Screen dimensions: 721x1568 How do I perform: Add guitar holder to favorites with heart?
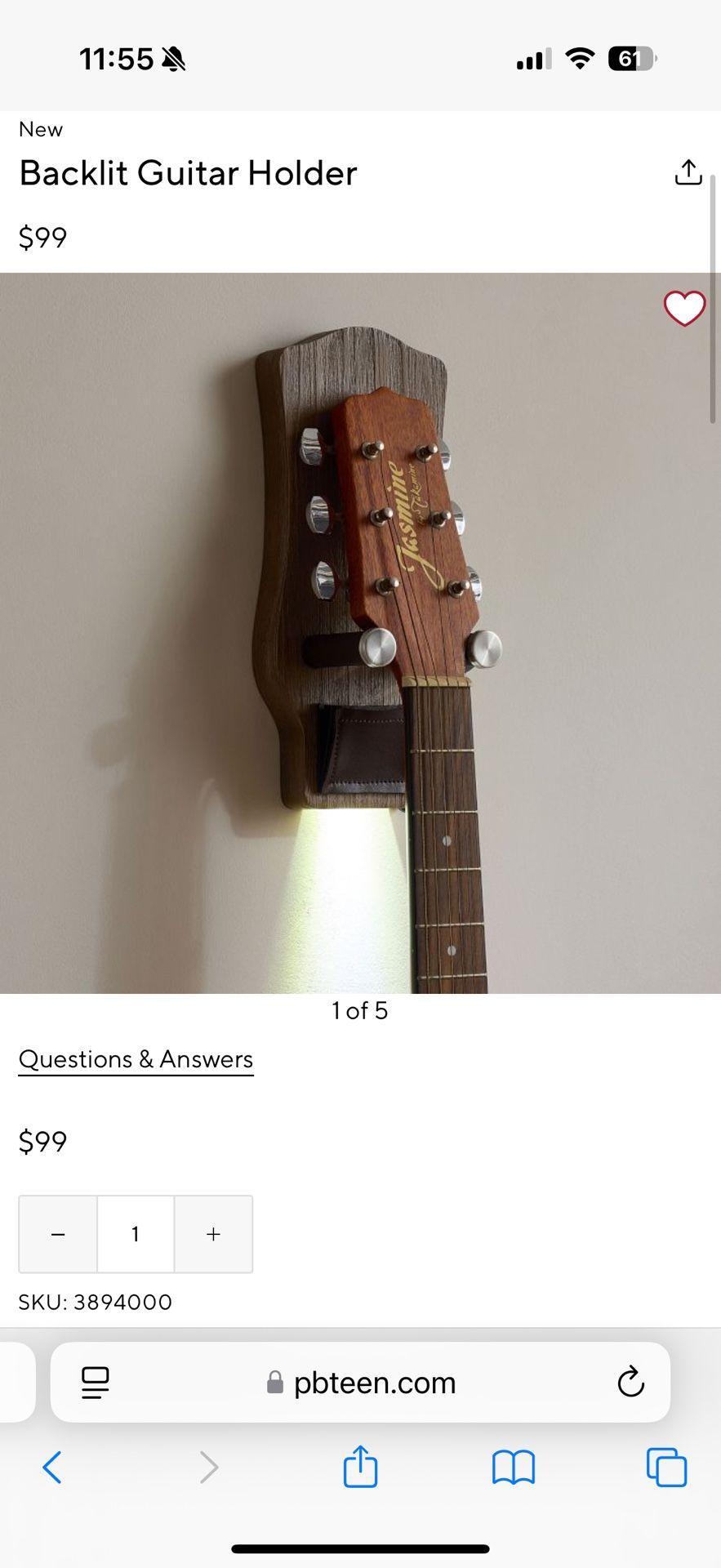(684, 309)
